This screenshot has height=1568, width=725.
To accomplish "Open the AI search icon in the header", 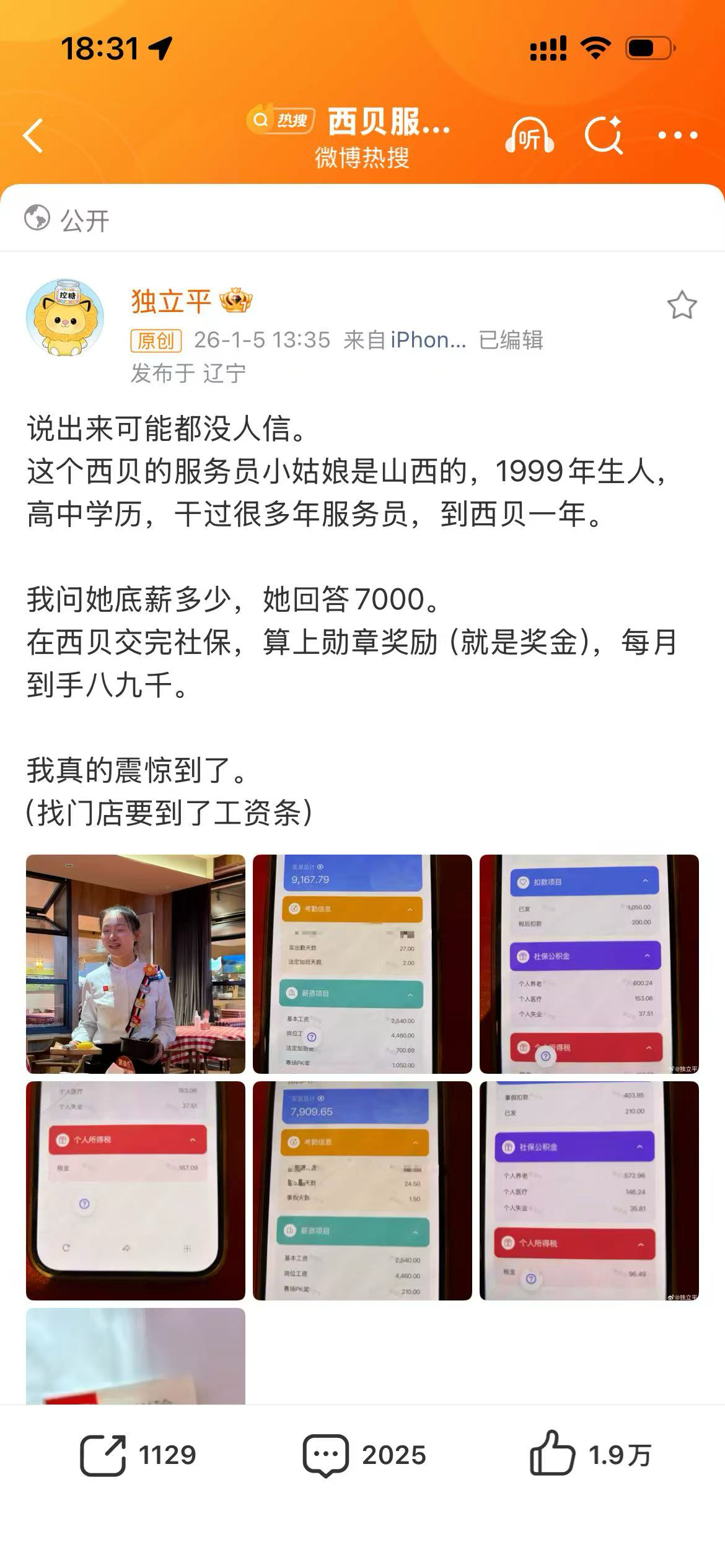I will [604, 135].
